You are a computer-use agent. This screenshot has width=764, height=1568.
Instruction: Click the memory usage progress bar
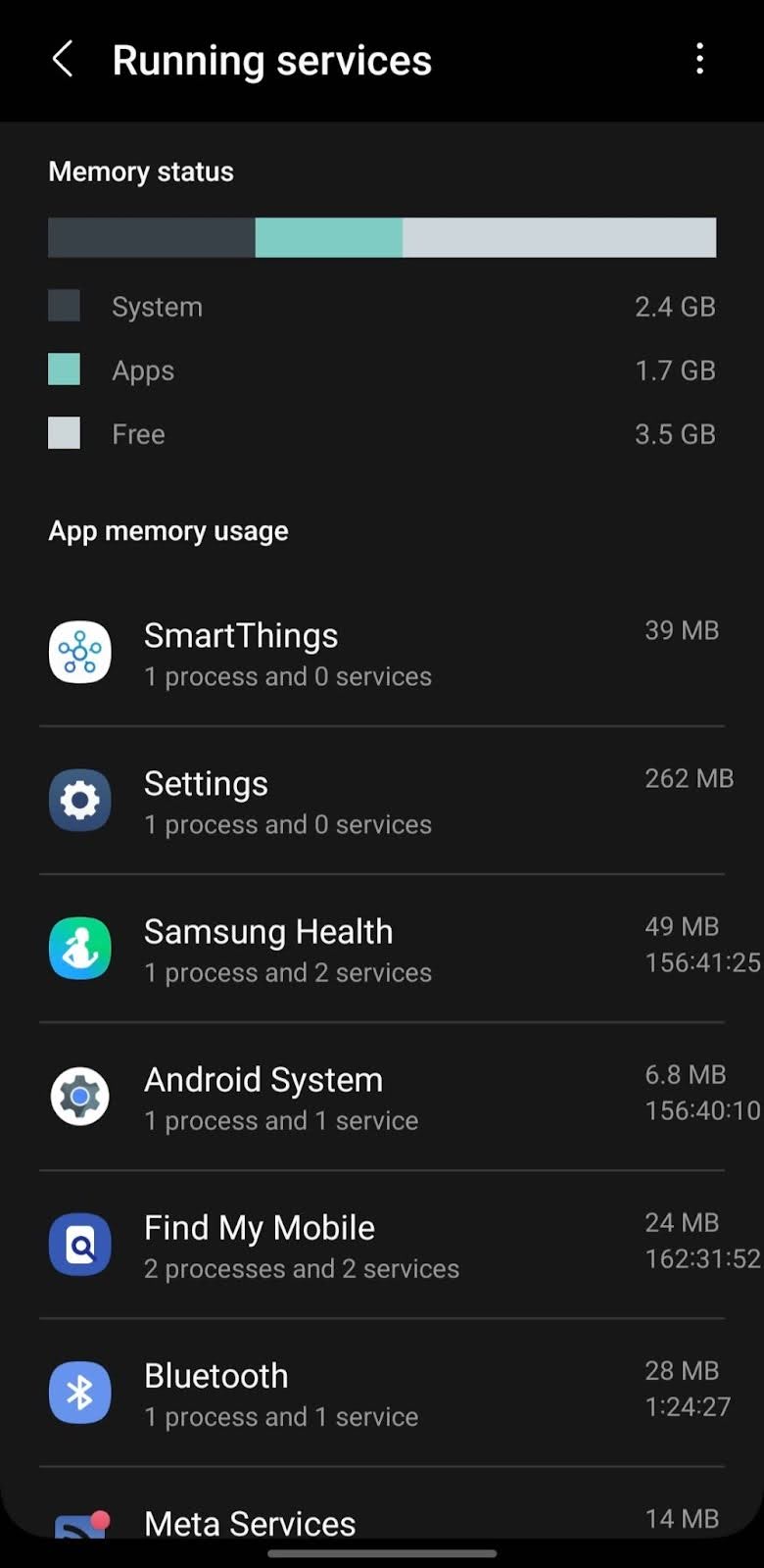pyautogui.click(x=382, y=237)
